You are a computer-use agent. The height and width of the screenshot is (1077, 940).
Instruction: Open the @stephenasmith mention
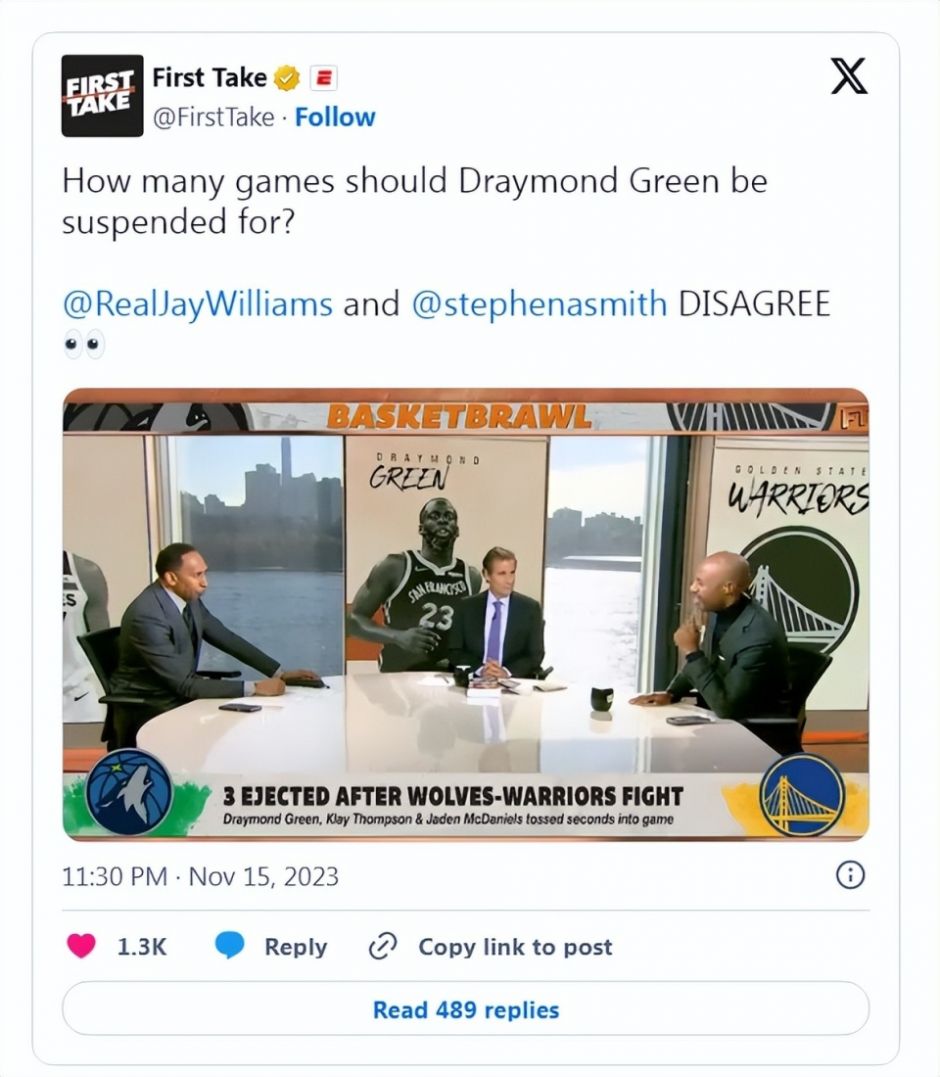pyautogui.click(x=539, y=304)
